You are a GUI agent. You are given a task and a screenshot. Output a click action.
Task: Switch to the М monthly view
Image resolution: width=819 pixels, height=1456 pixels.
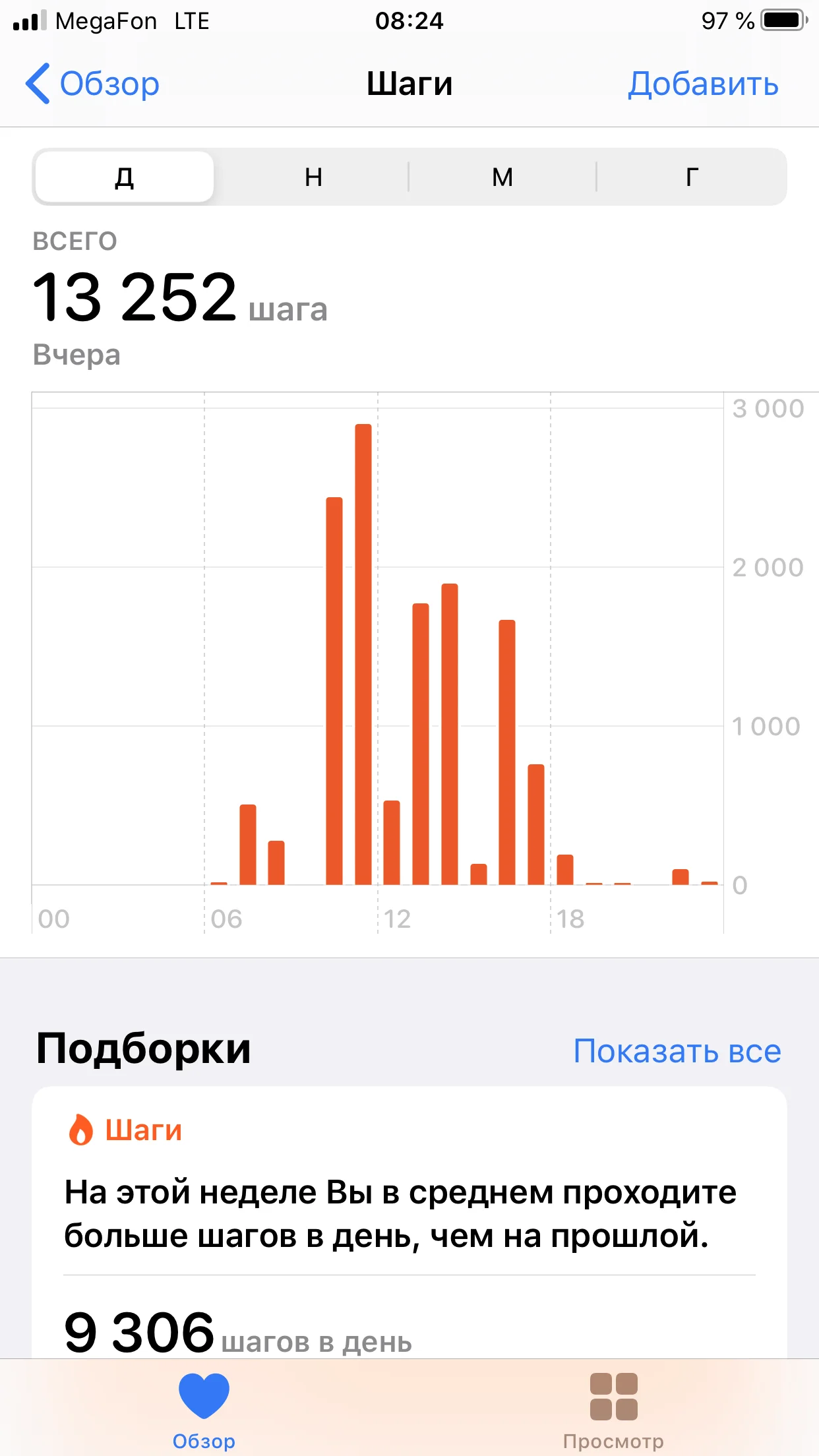[x=502, y=177]
